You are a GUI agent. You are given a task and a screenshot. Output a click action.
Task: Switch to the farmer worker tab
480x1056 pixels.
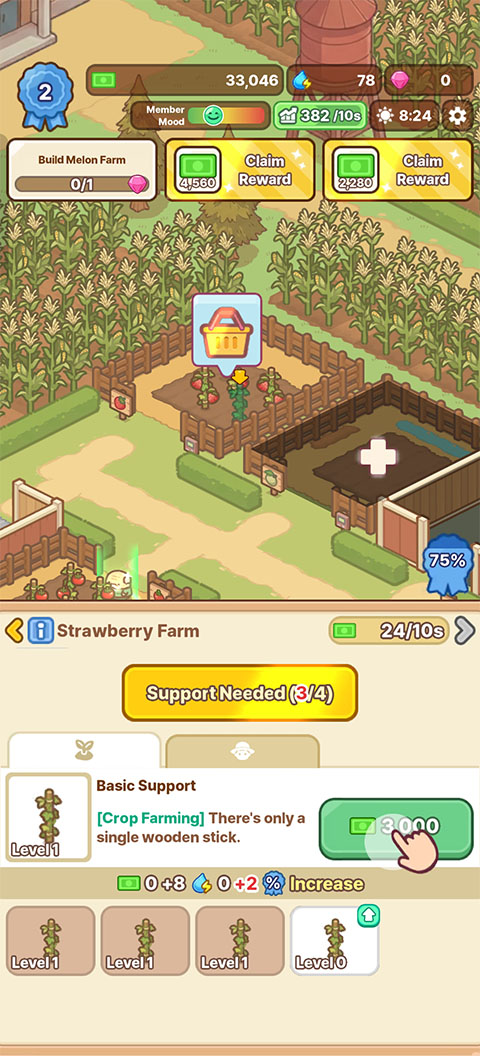[x=242, y=752]
